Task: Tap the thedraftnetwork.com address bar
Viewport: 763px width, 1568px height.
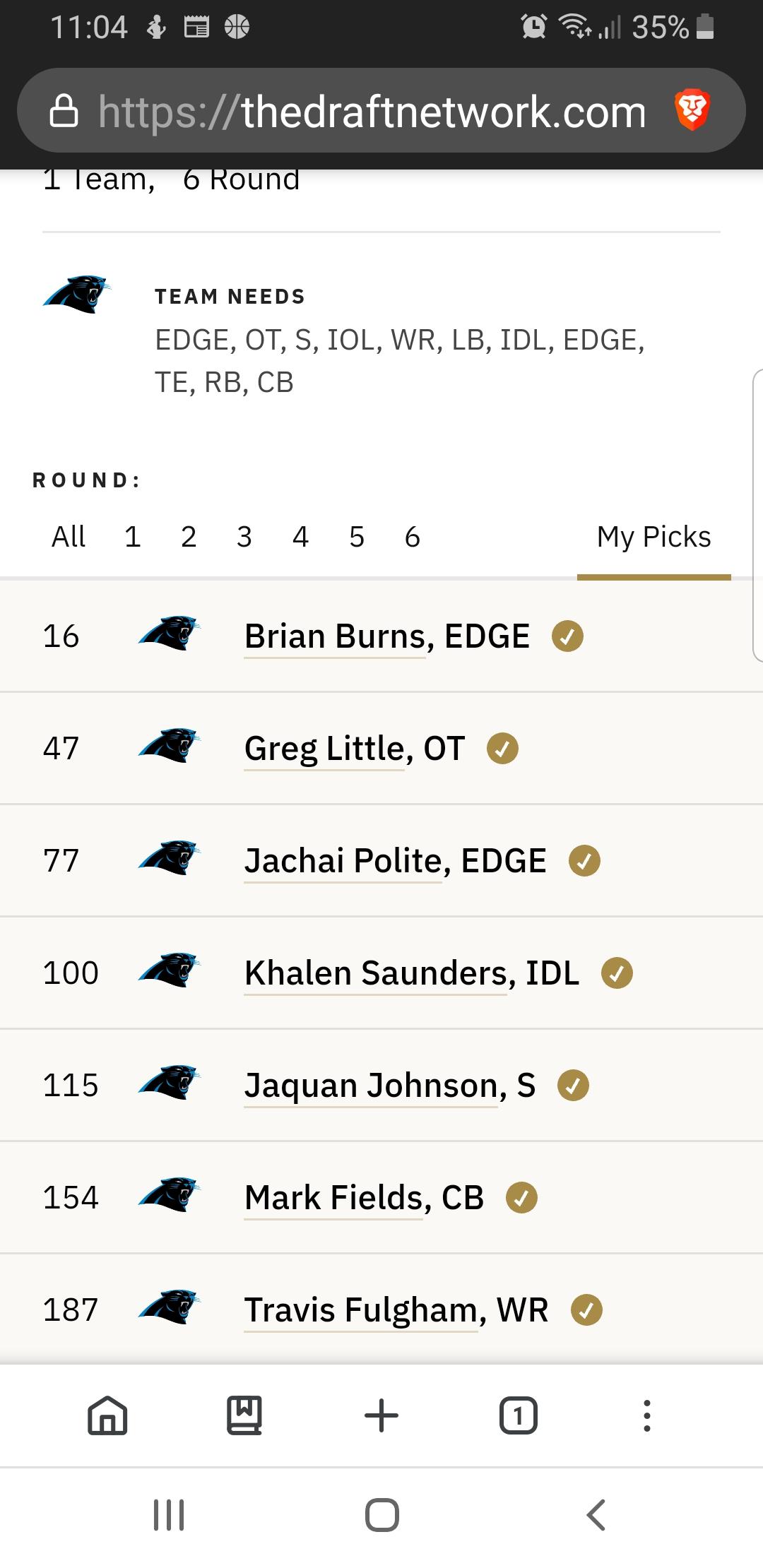Action: (372, 111)
